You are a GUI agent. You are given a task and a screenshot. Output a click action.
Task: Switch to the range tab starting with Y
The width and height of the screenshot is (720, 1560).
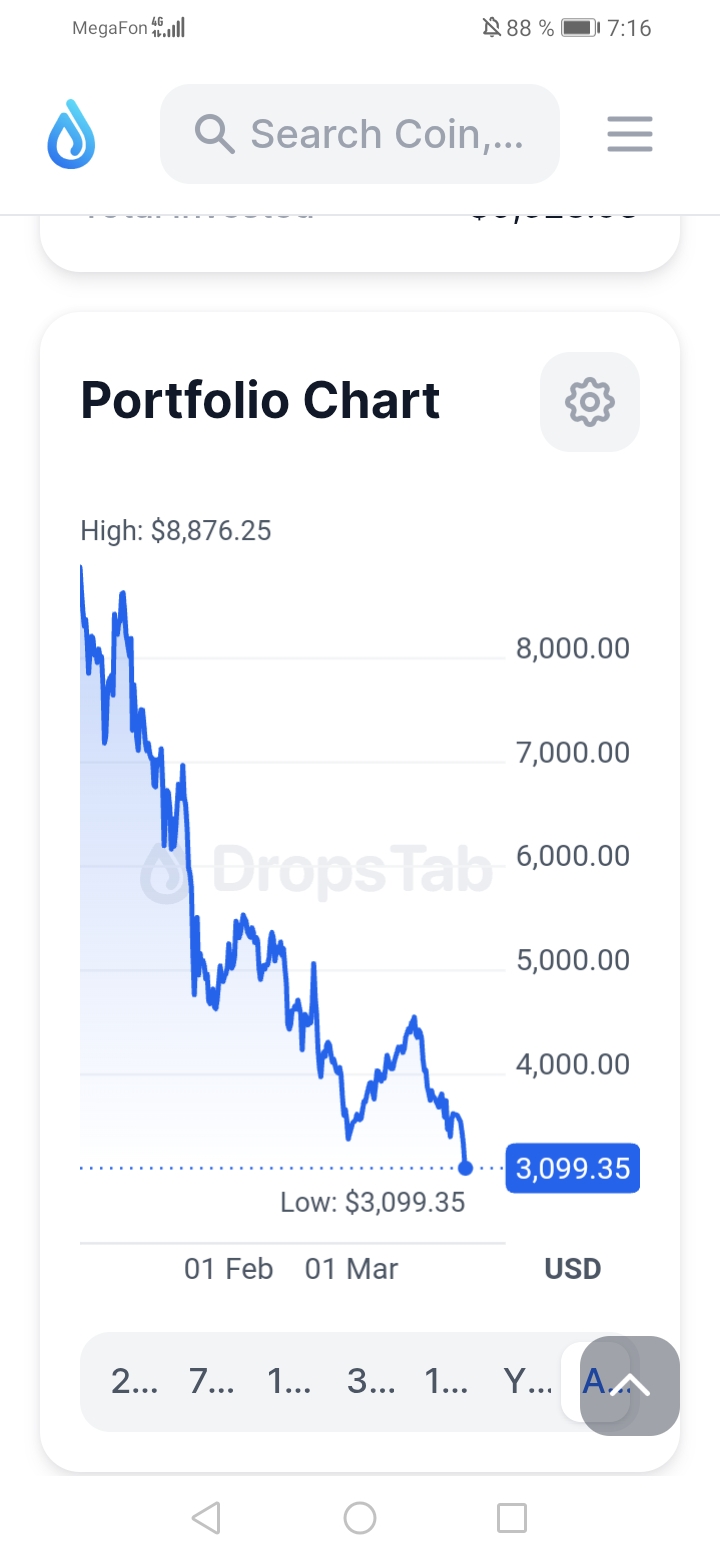527,1382
